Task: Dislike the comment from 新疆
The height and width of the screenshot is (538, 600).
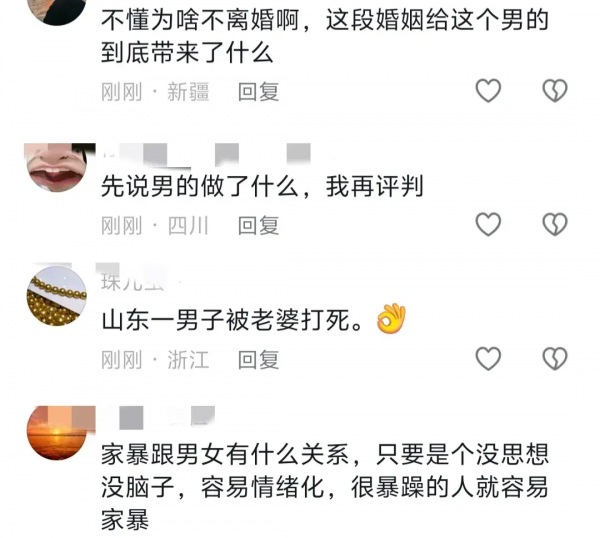Action: pyautogui.click(x=554, y=91)
